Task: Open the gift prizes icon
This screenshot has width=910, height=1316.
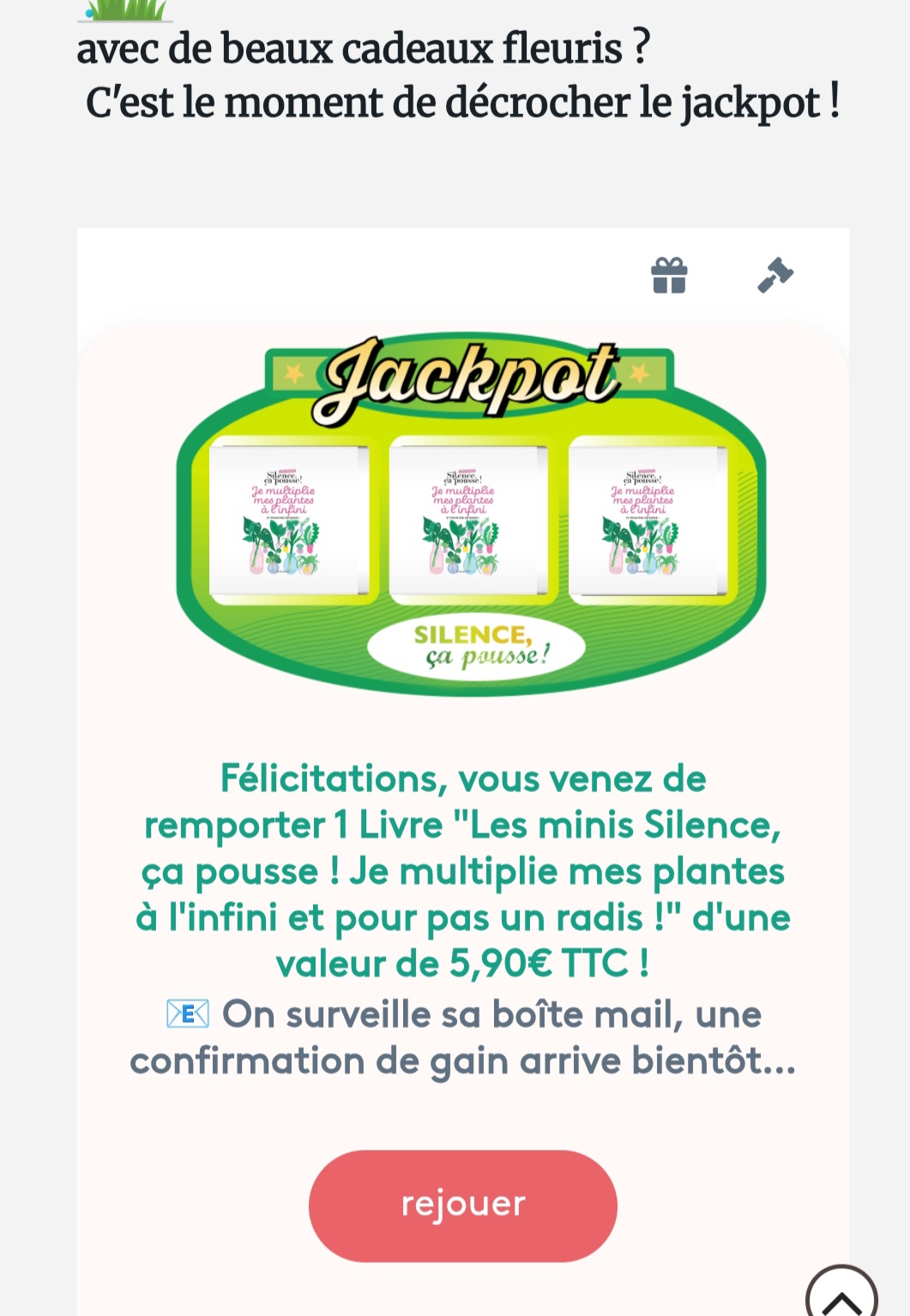Action: click(669, 276)
